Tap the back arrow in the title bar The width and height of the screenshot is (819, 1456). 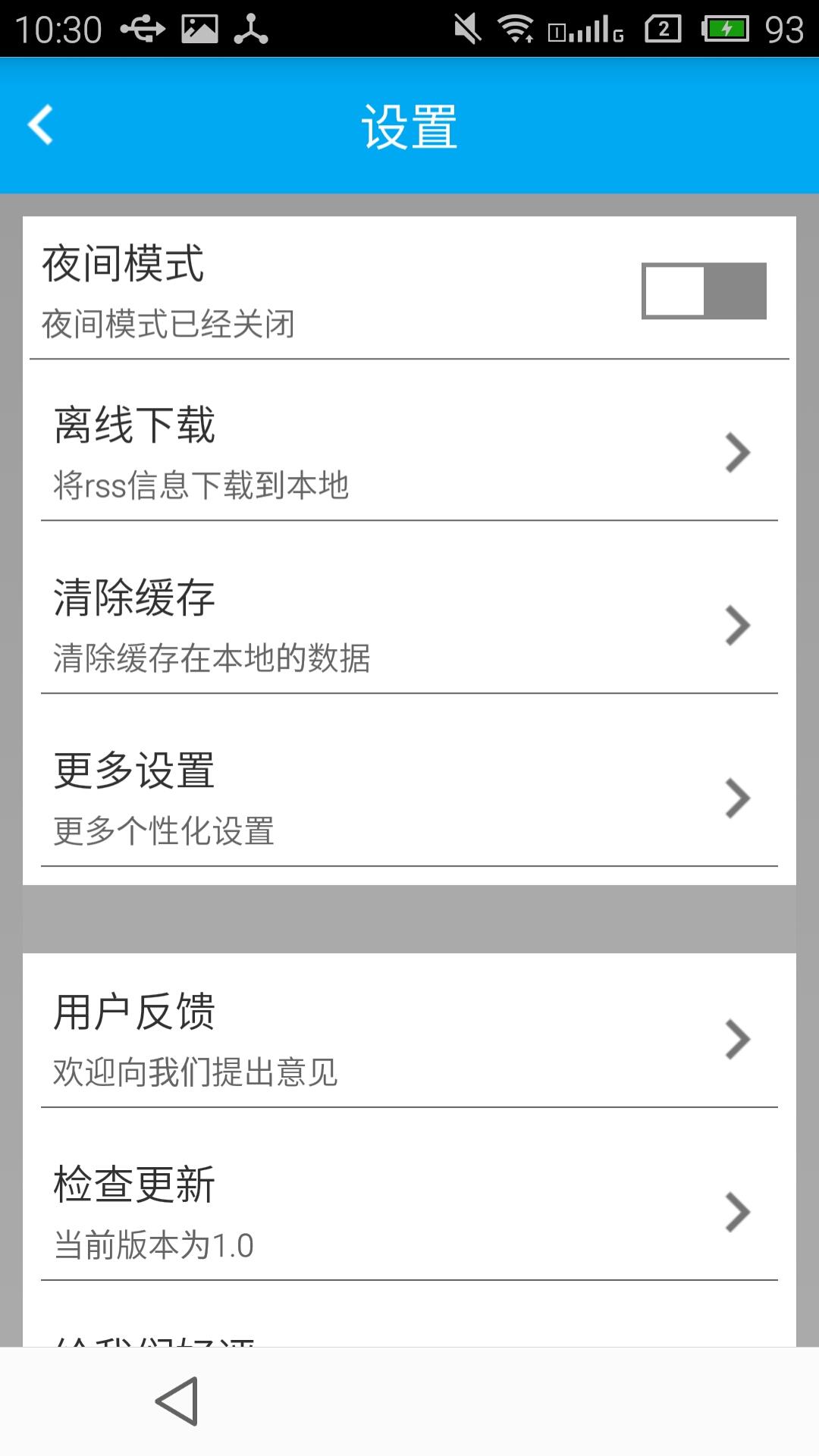[x=41, y=125]
